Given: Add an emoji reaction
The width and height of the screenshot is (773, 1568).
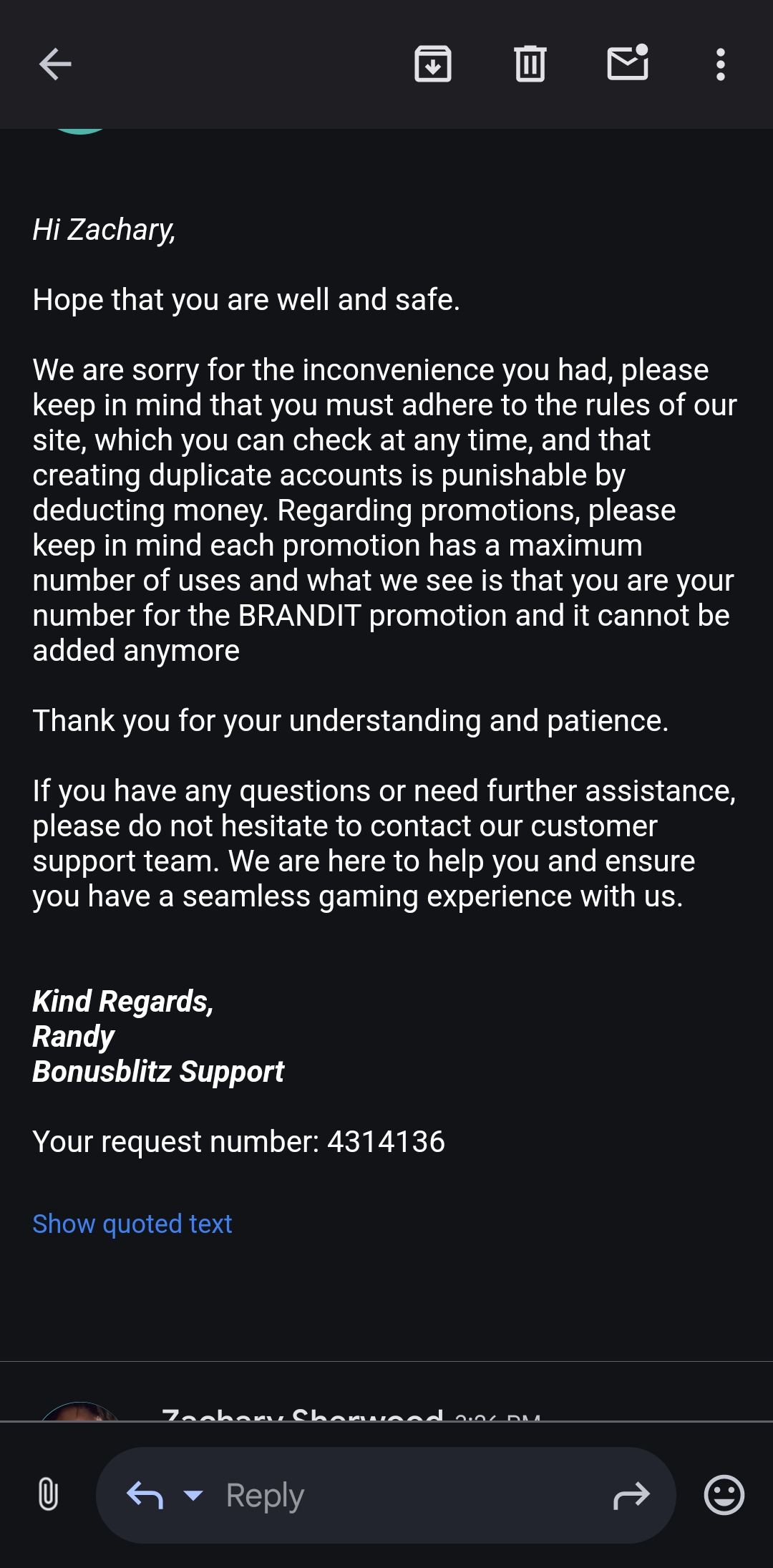Looking at the screenshot, I should pos(724,1495).
